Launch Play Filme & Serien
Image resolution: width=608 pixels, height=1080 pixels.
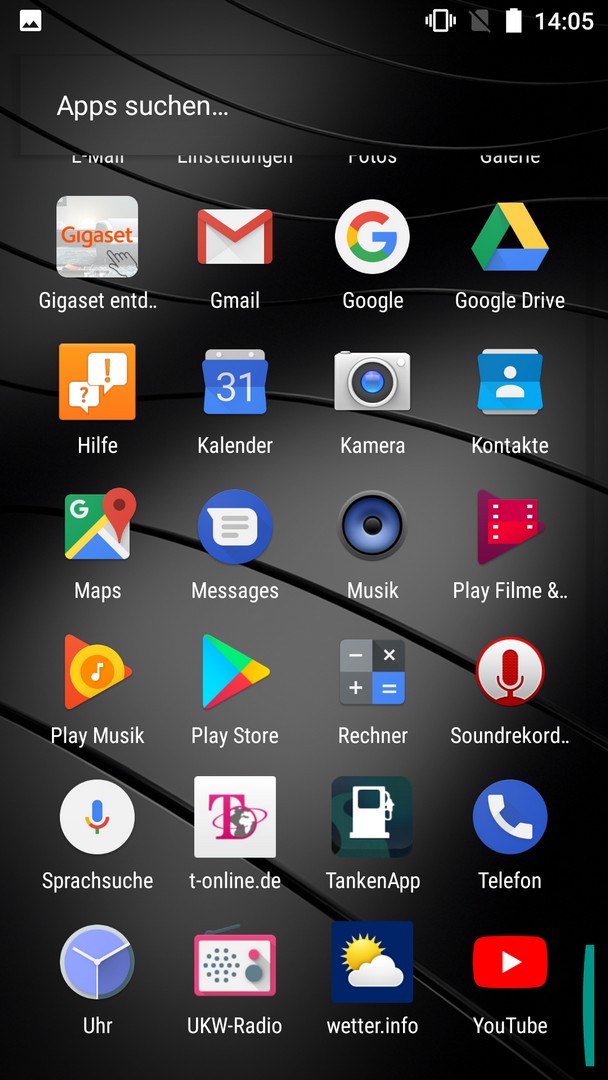(x=510, y=527)
